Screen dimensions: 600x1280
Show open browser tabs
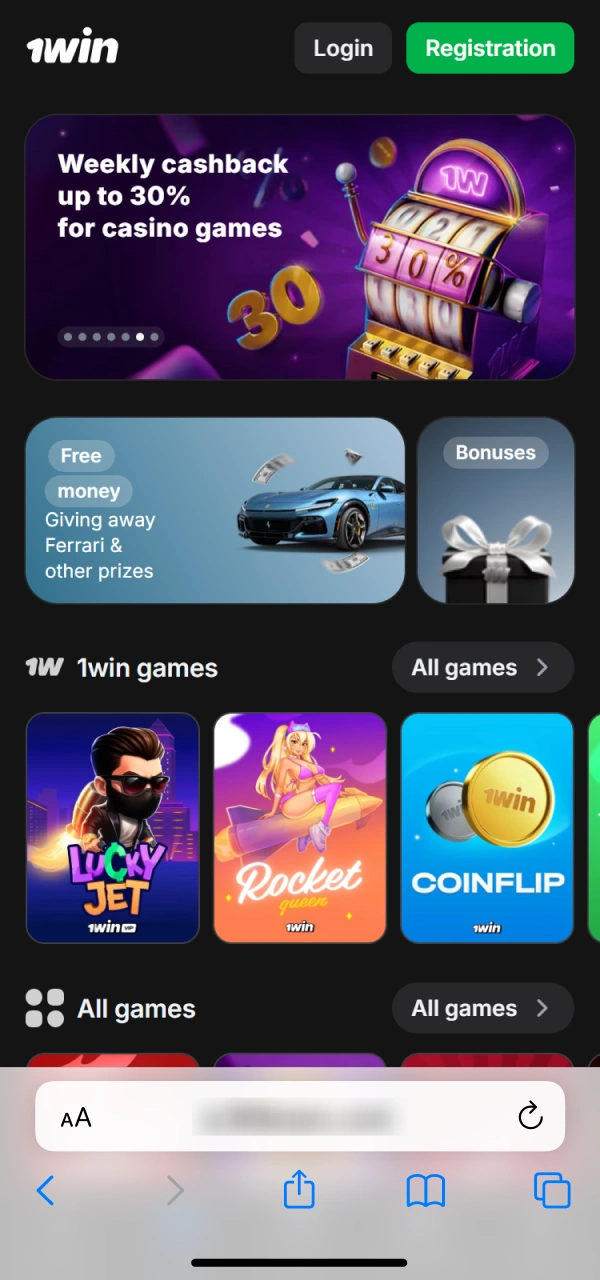552,1190
